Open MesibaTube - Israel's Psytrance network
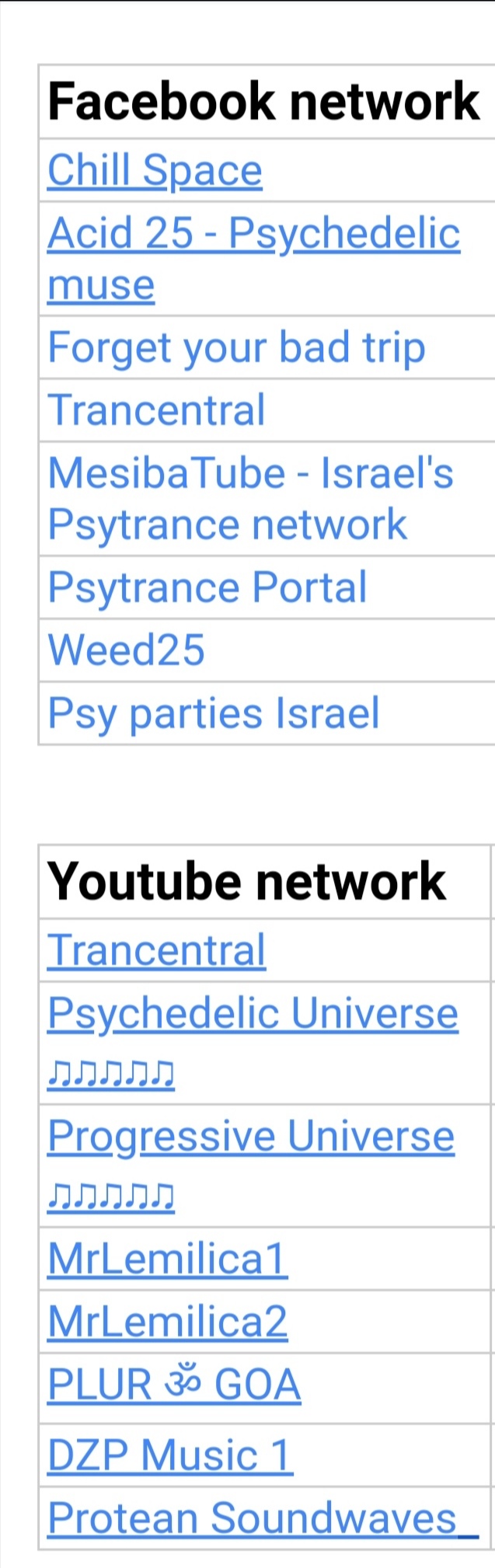Image resolution: width=495 pixels, height=1568 pixels. pos(250,473)
